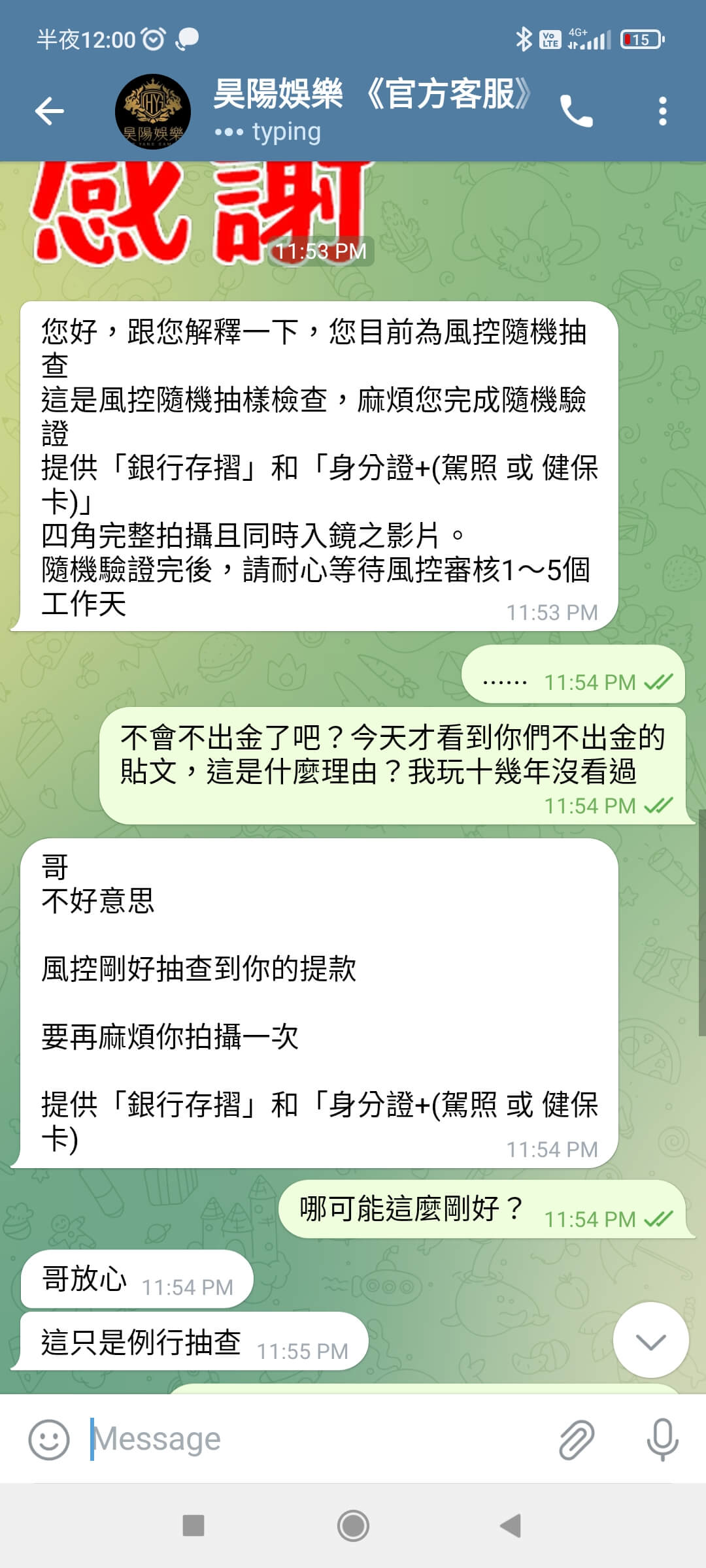Go back to the chat list
The image size is (706, 1568).
(50, 111)
